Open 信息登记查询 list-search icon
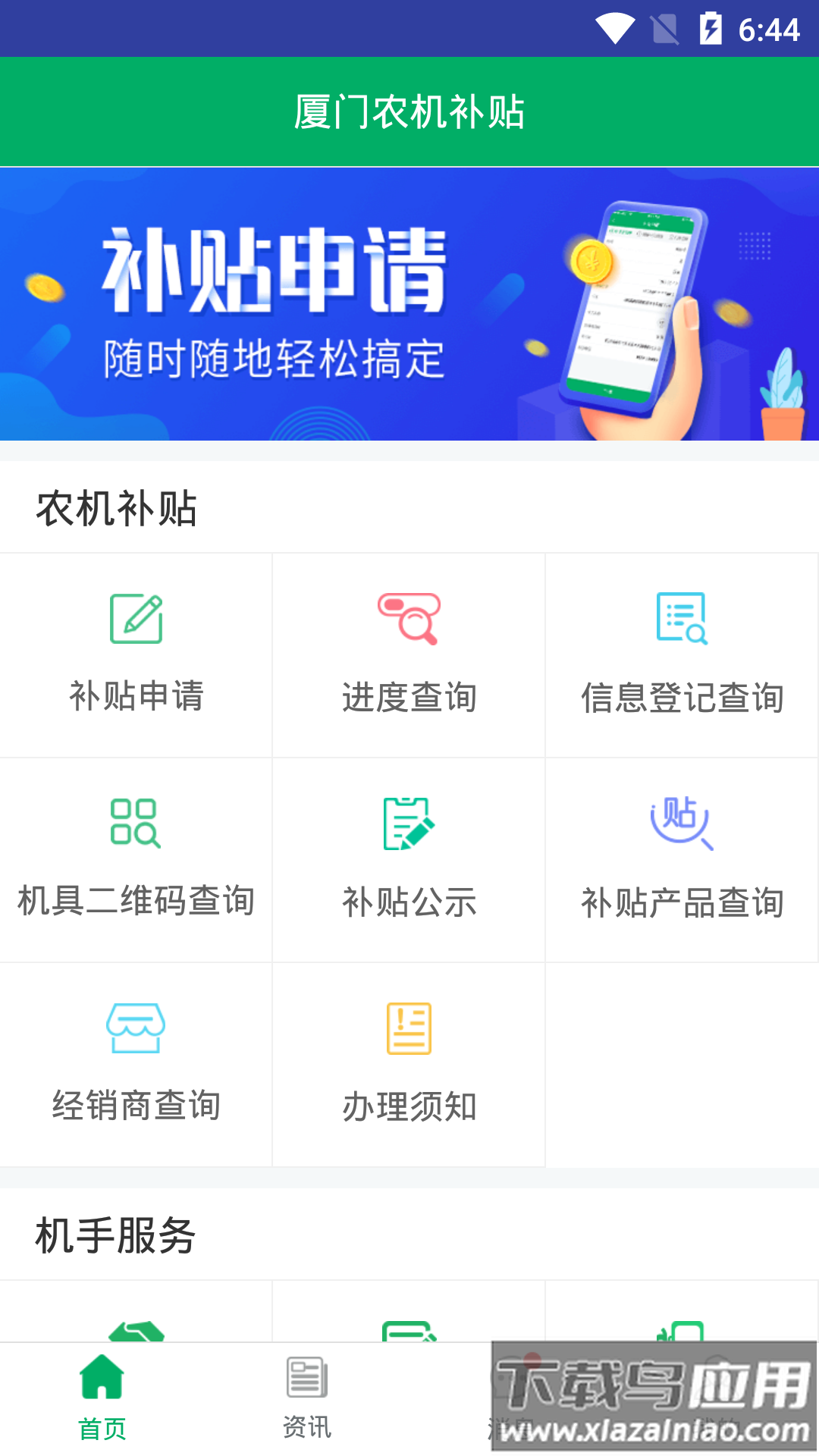 682,618
